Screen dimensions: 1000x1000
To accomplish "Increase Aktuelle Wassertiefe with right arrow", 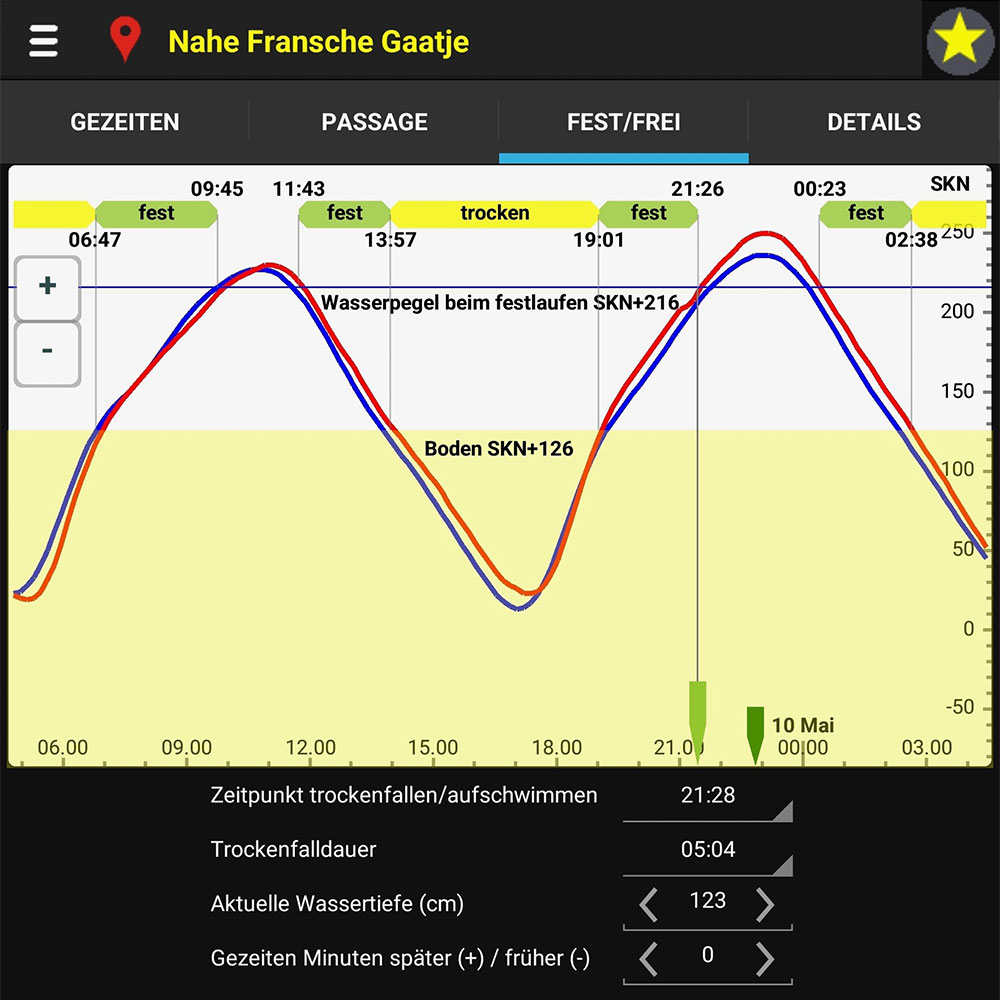I will pos(765,904).
